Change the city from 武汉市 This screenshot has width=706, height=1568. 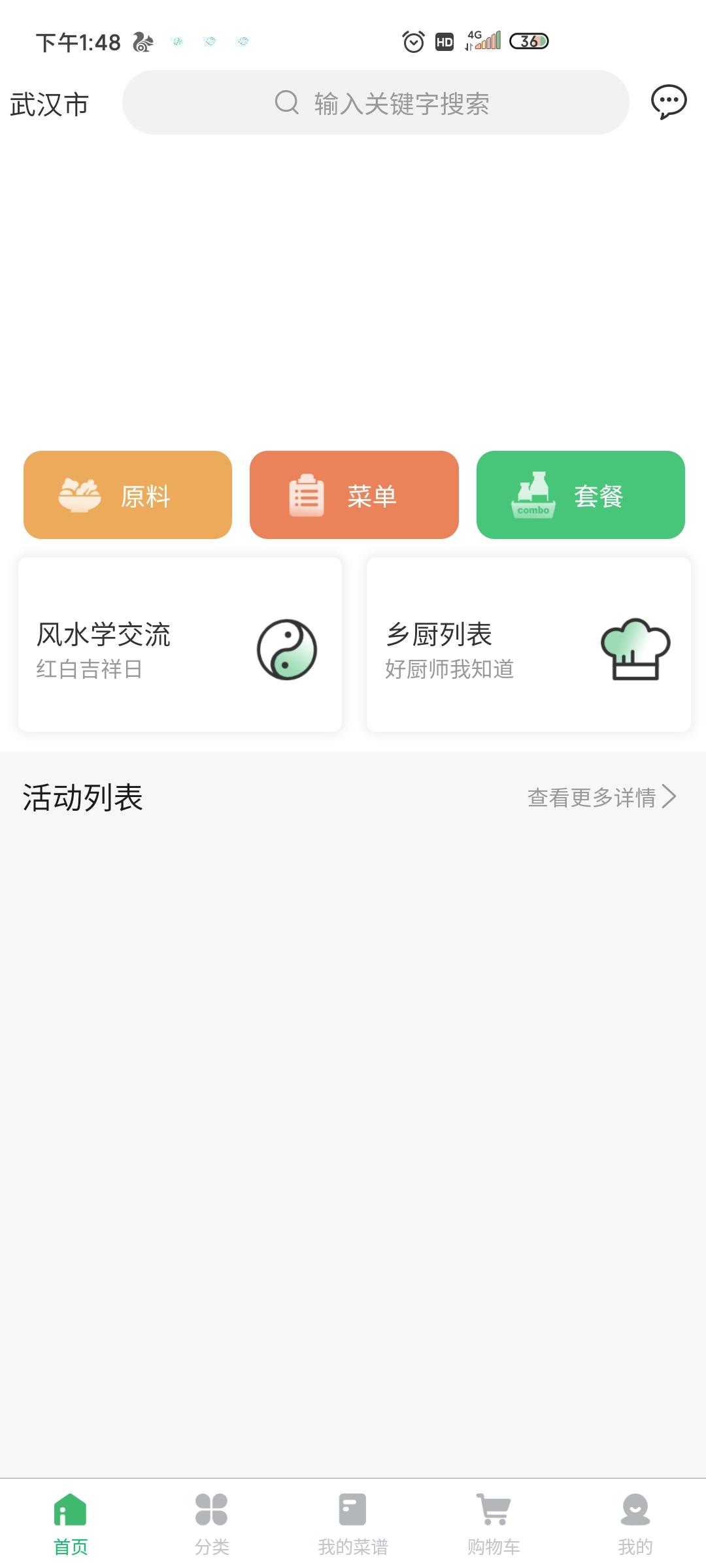pyautogui.click(x=50, y=105)
